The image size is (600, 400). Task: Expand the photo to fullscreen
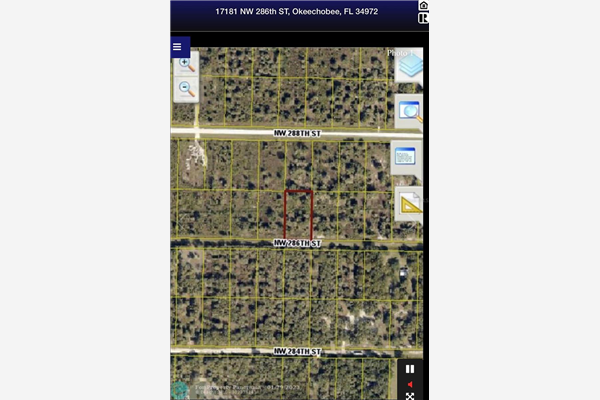coord(410,396)
